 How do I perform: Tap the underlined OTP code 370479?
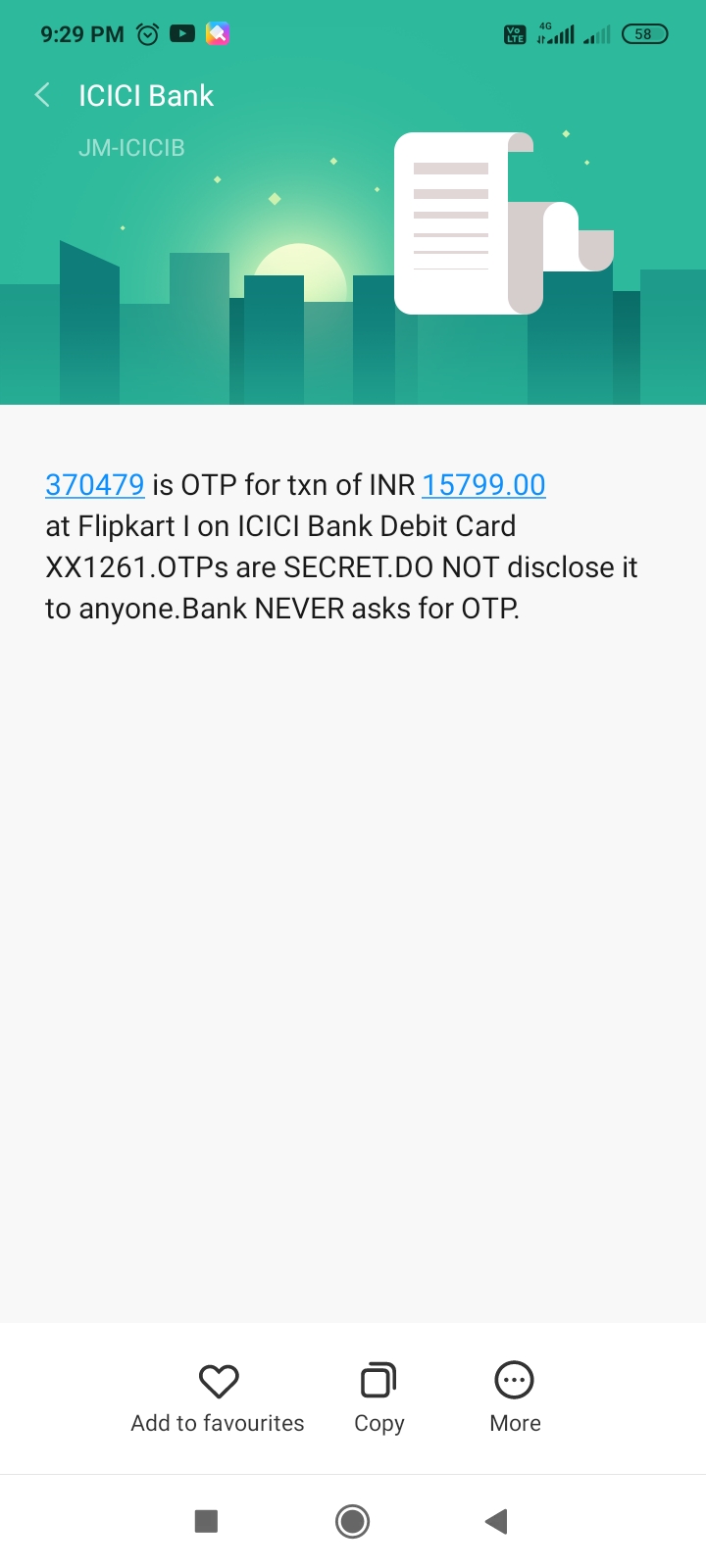pos(95,484)
